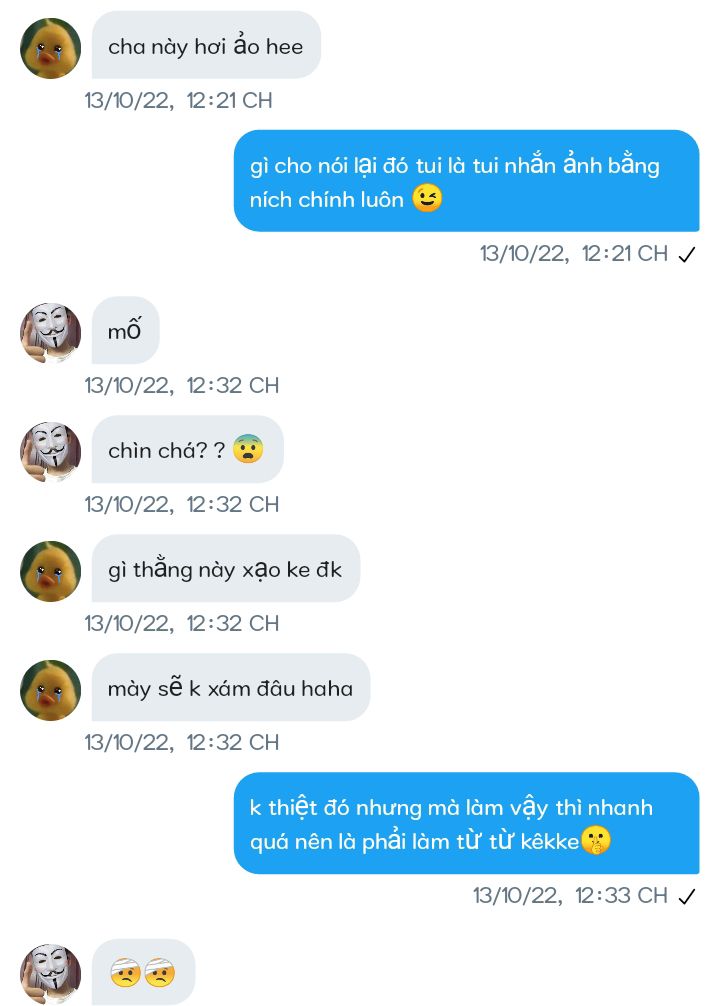Image resolution: width=720 pixels, height=1006 pixels.
Task: Tap mask avatar beside "chìn chá? ?" message
Action: [x=50, y=452]
